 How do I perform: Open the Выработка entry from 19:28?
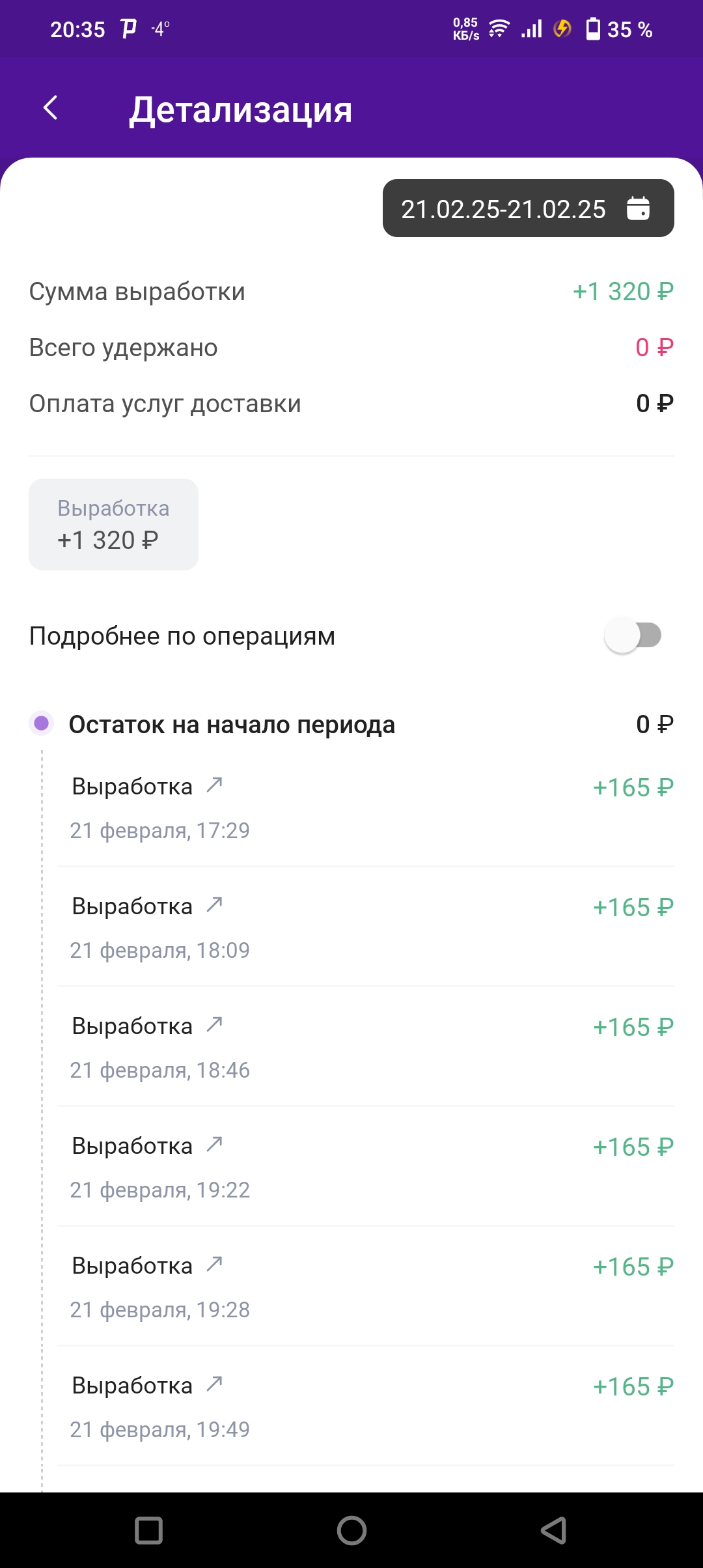coord(366,1287)
